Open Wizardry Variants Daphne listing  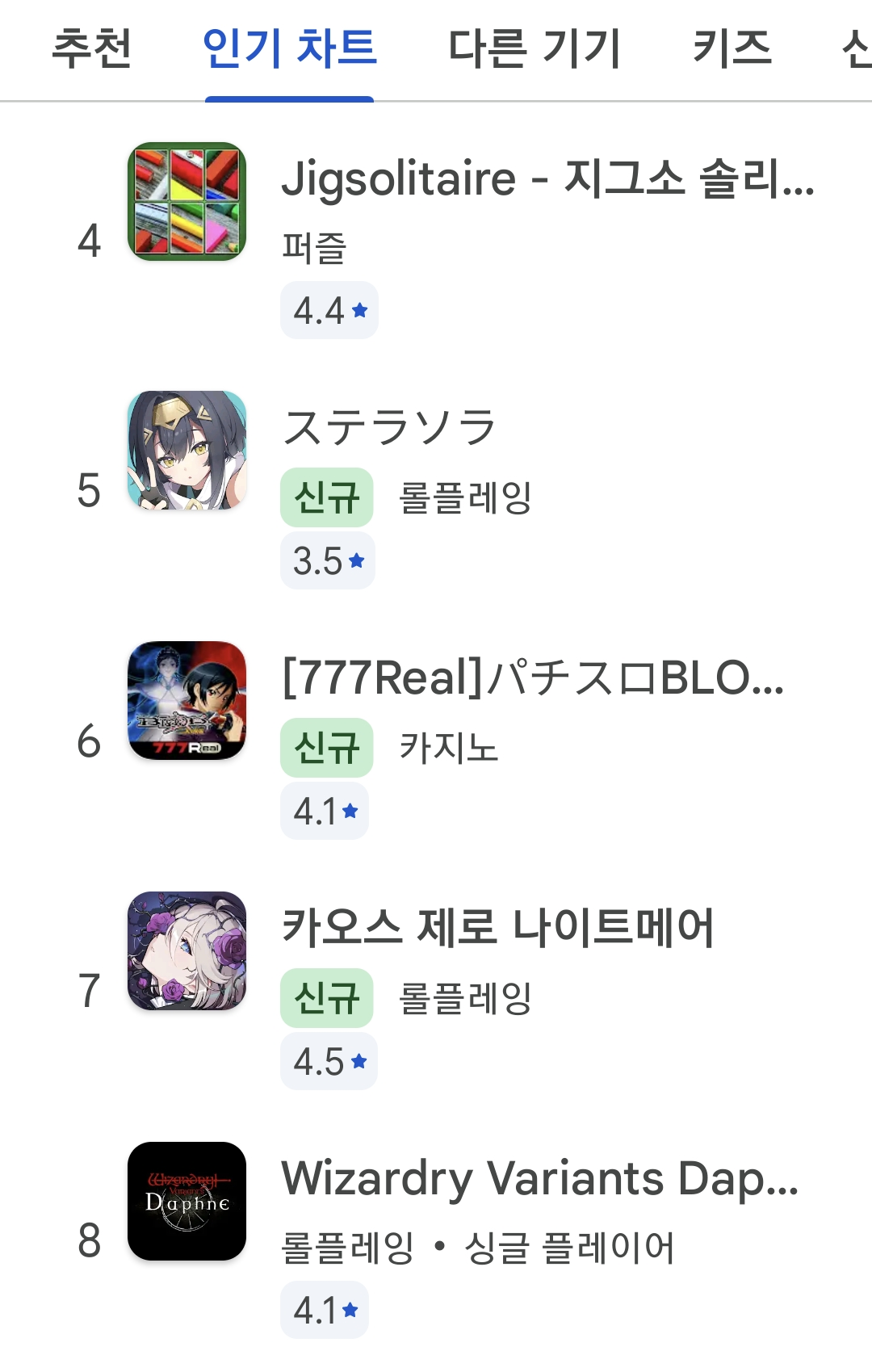539,1178
